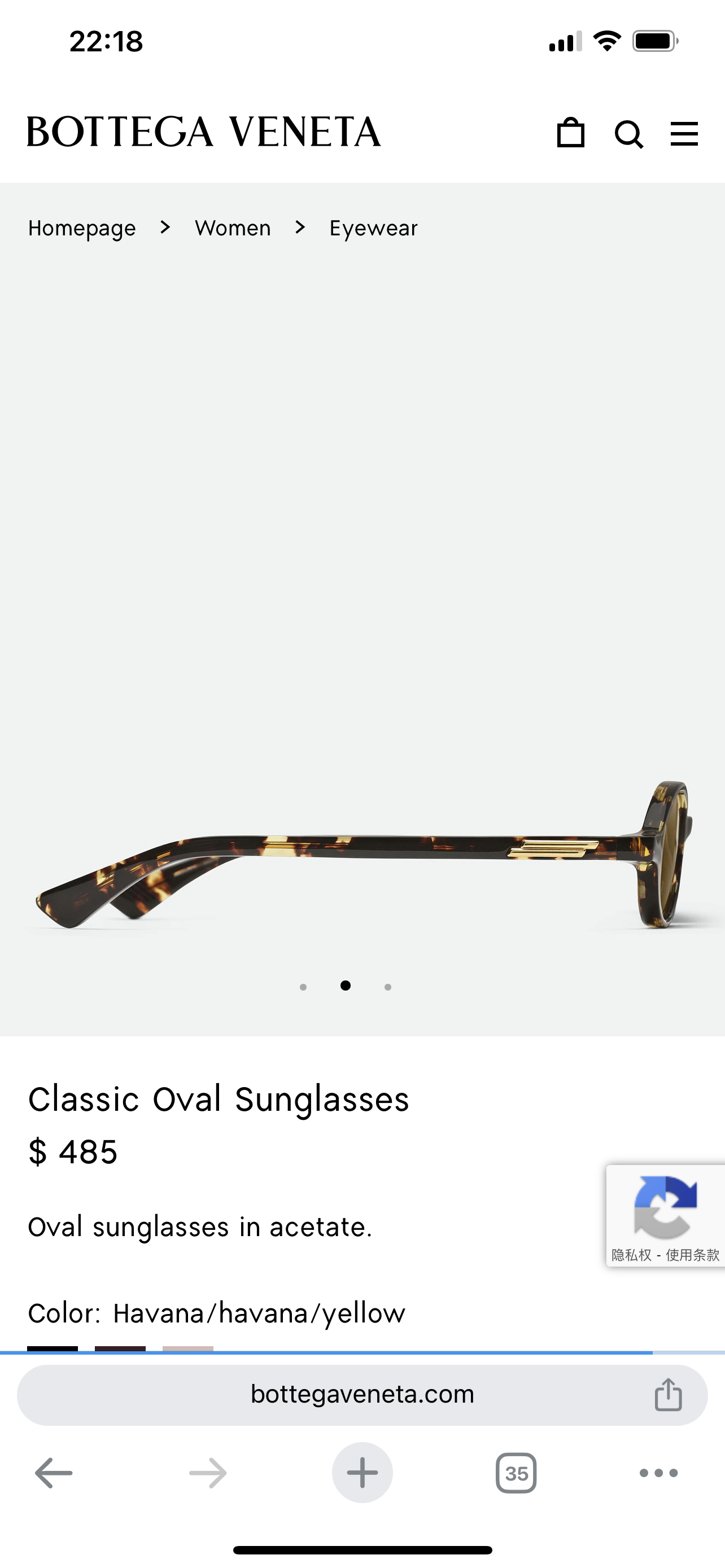This screenshot has width=725, height=1568.
Task: Open browser three-dot menu
Action: tap(658, 1473)
